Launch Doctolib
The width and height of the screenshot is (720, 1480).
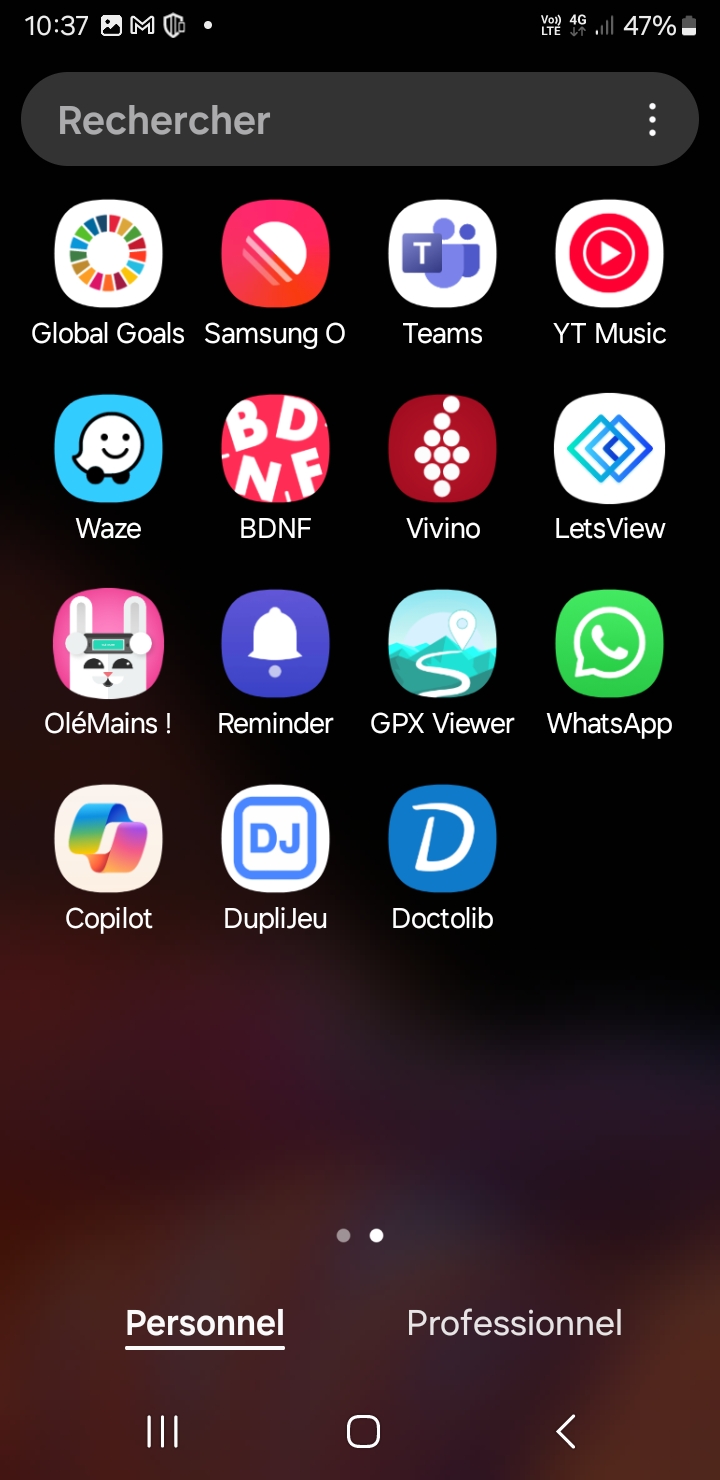click(x=442, y=839)
